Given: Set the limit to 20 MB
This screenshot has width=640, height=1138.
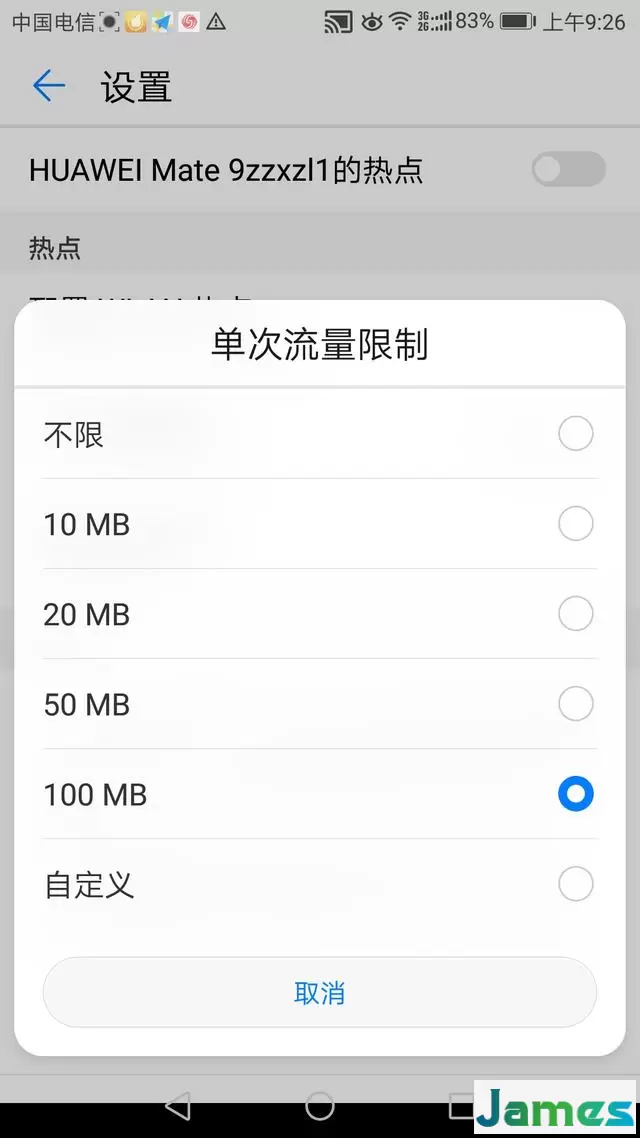Looking at the screenshot, I should [x=319, y=614].
